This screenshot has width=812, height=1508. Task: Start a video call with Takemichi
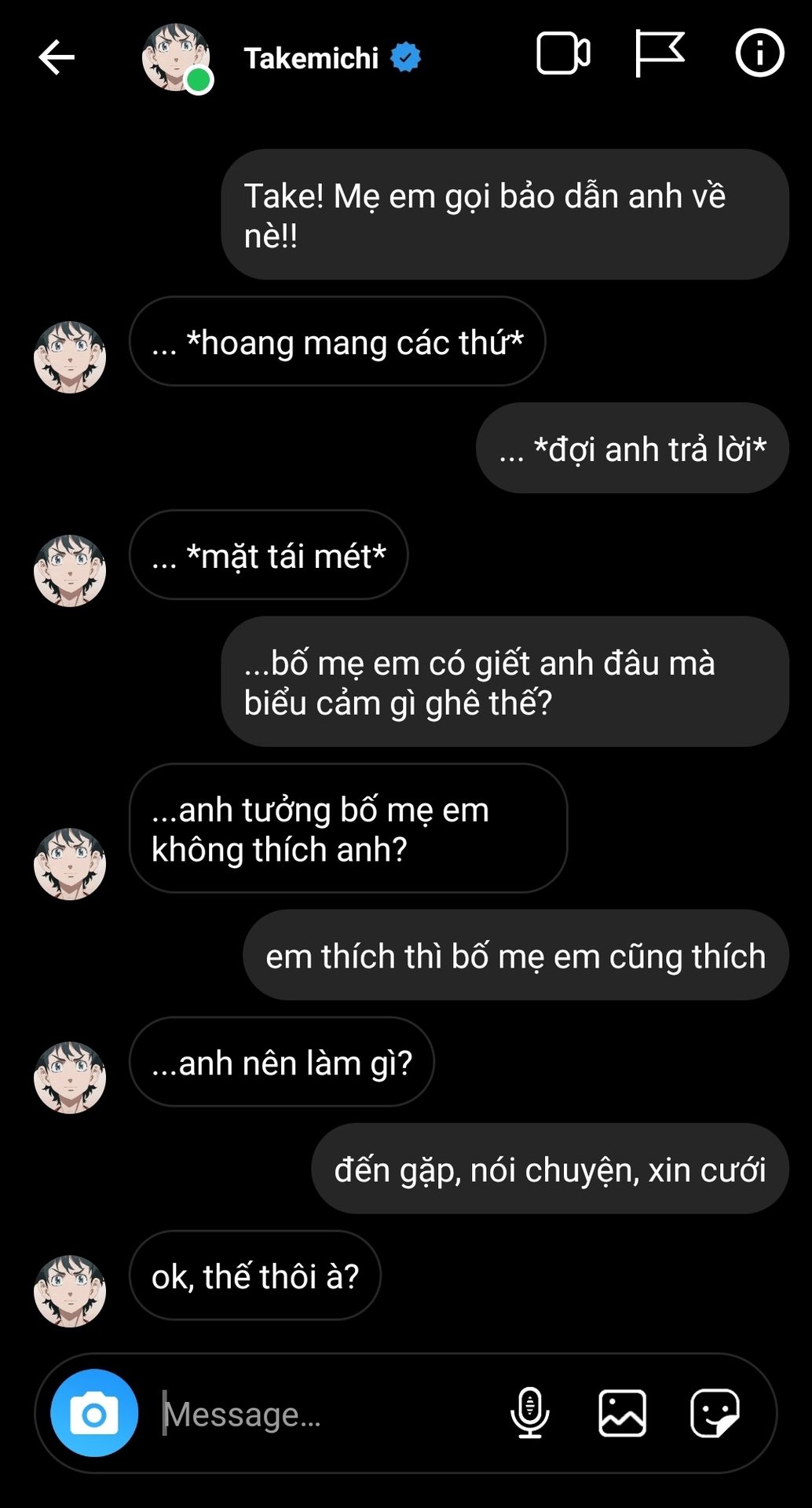click(563, 54)
